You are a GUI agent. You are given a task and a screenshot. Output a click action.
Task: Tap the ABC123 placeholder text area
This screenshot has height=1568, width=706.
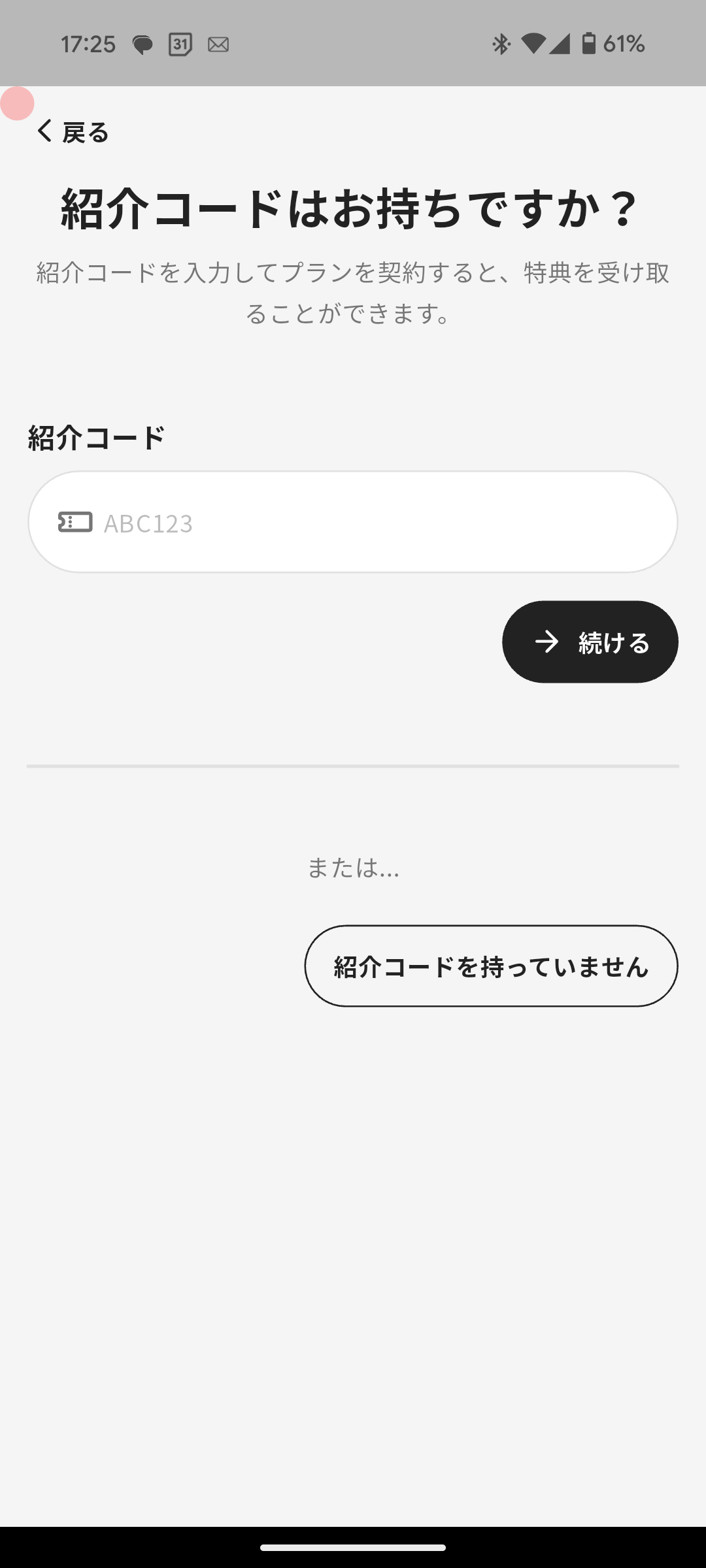[x=149, y=523]
